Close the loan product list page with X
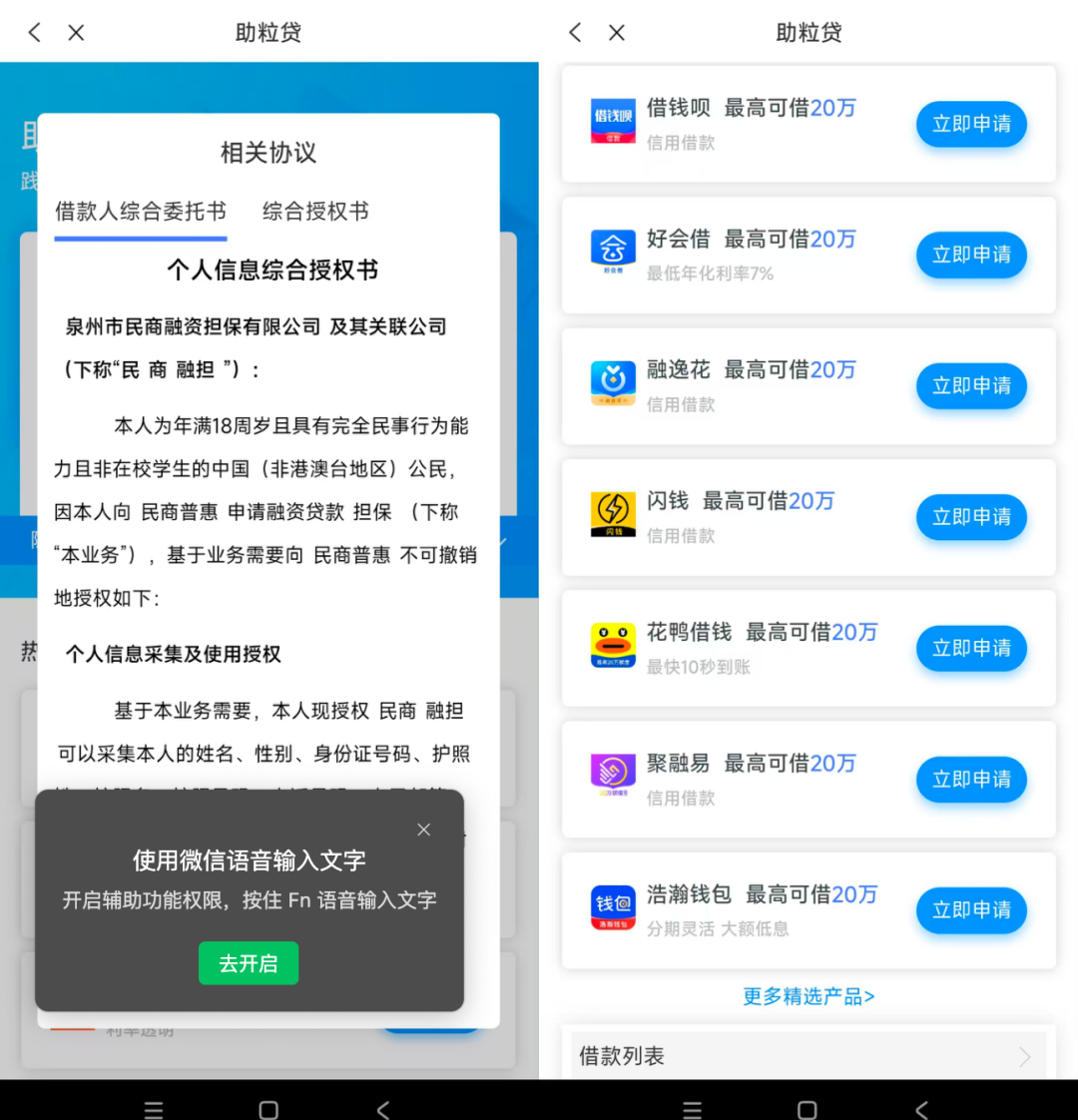The image size is (1078, 1120). 617,33
